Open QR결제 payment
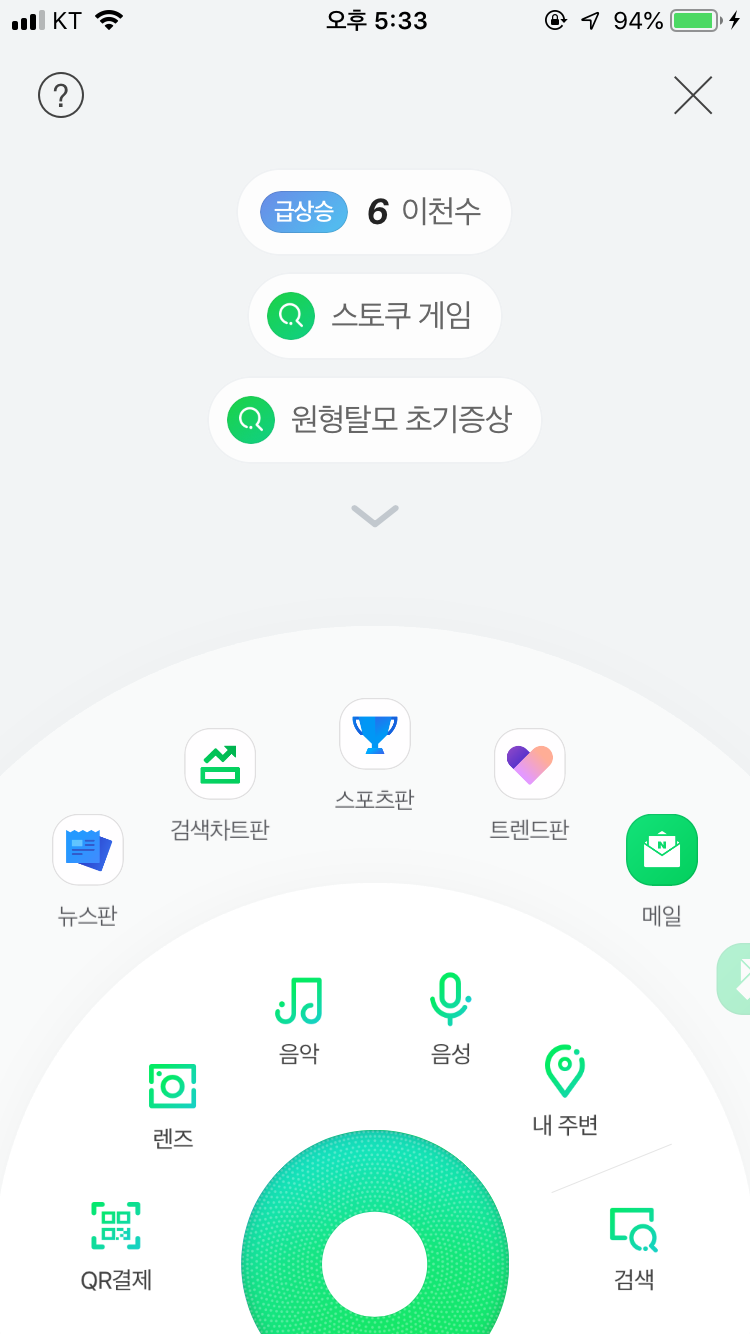Screen dimensions: 750x1334 (x=116, y=1228)
